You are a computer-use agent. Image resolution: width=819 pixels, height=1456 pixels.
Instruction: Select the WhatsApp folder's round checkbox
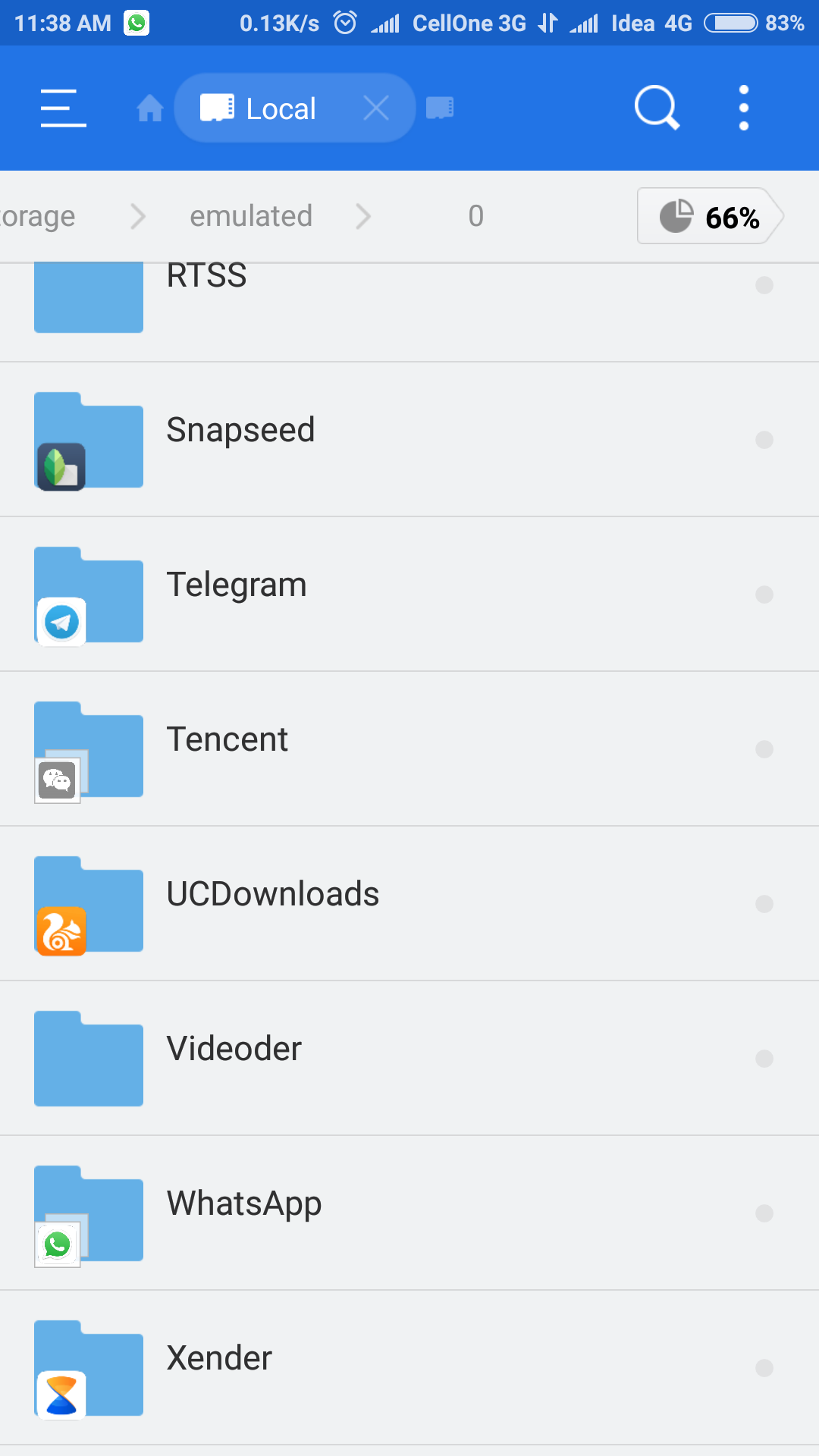pyautogui.click(x=764, y=1213)
